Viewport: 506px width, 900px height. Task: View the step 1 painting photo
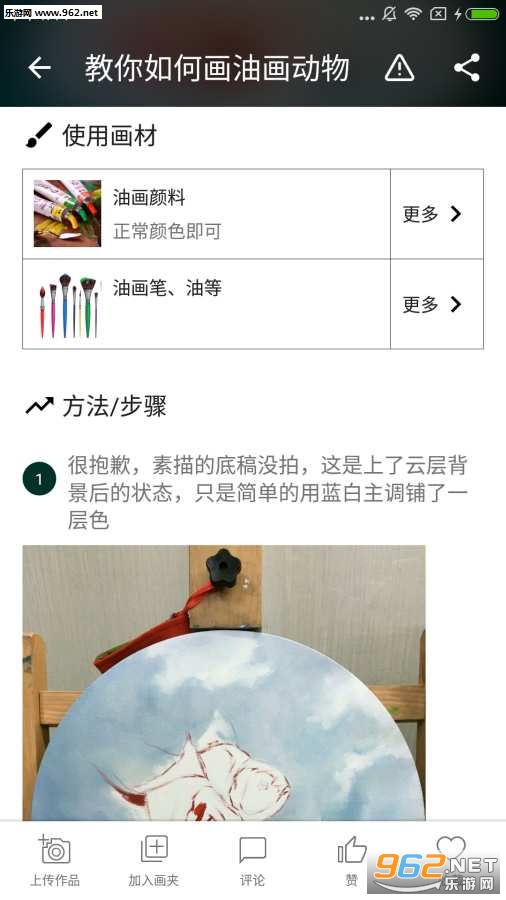tap(224, 683)
